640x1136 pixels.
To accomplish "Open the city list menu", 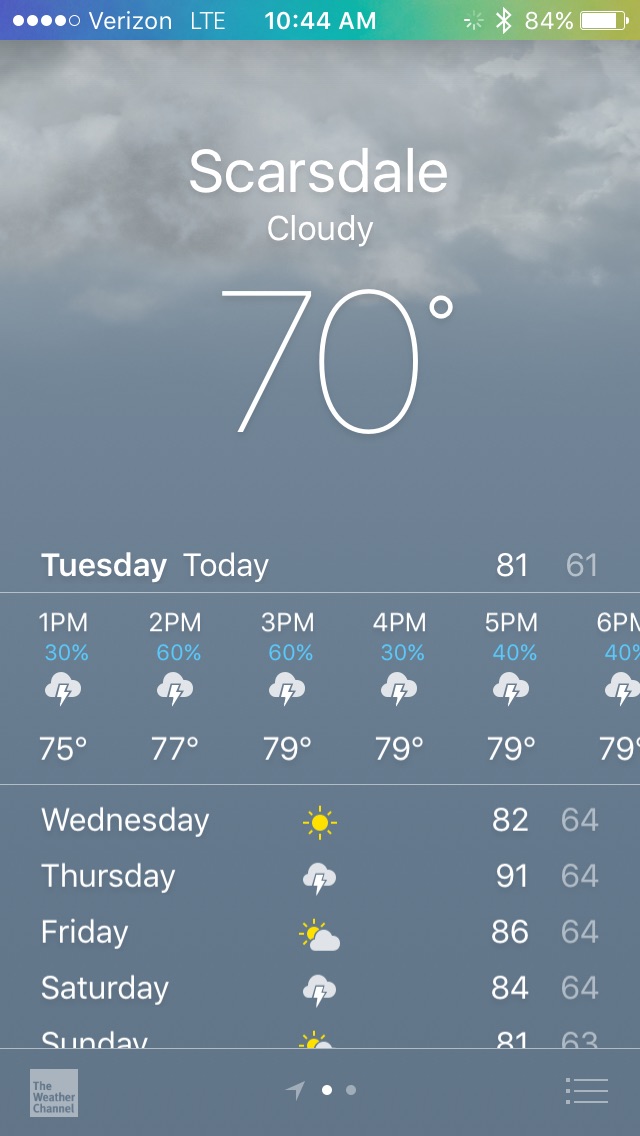I will (586, 1090).
